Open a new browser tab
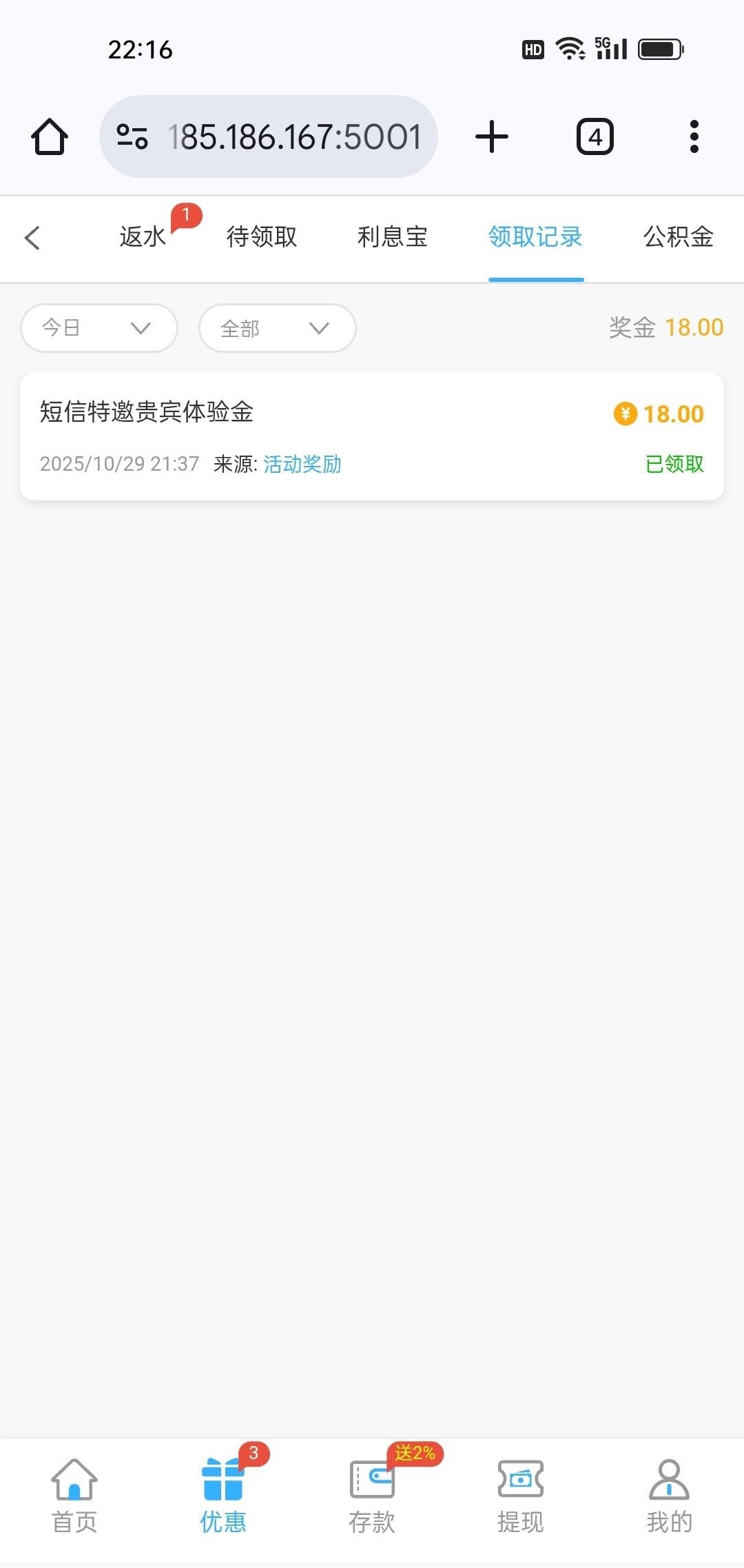This screenshot has height=1568, width=744. point(492,136)
